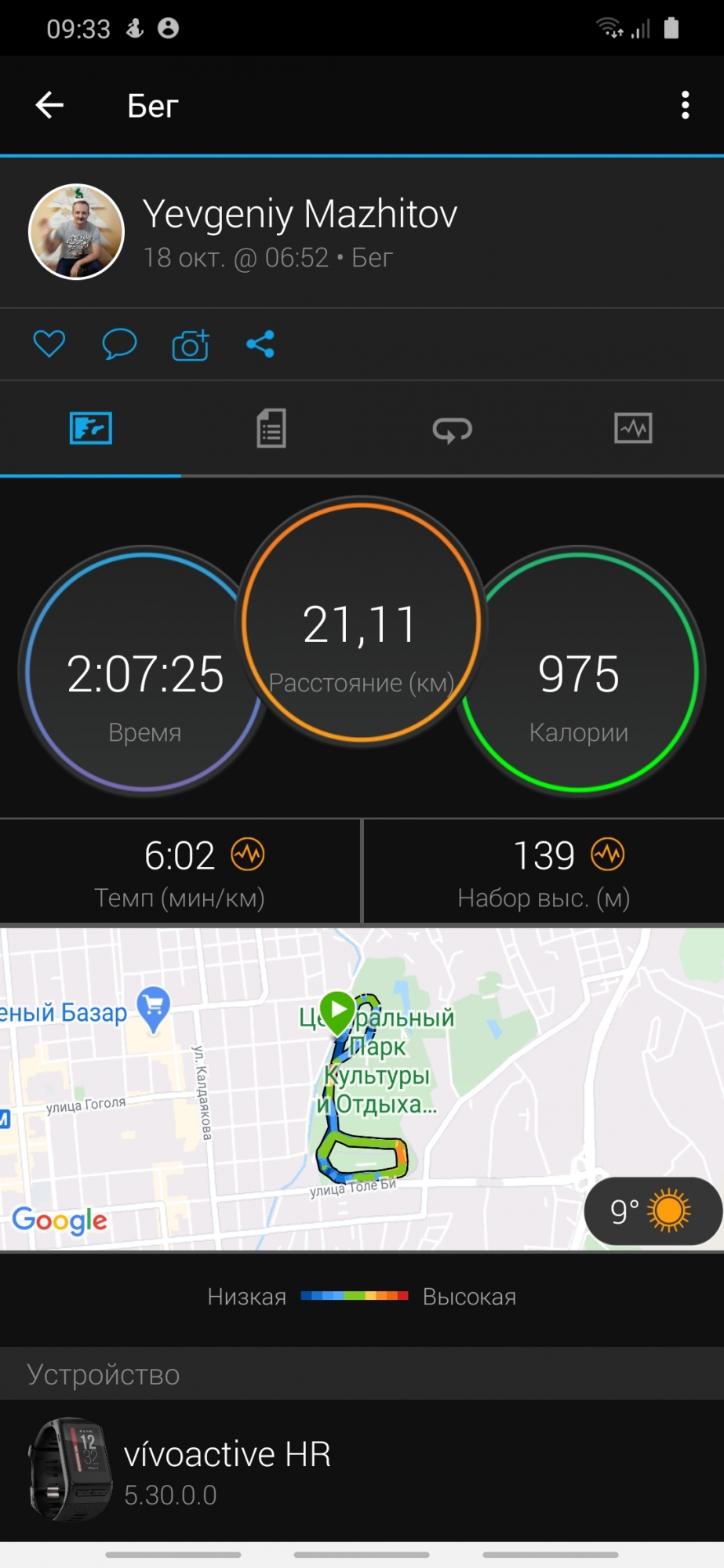Screen dimensions: 724x1568
Task: Go back from the Бег activity screen
Action: pos(49,105)
